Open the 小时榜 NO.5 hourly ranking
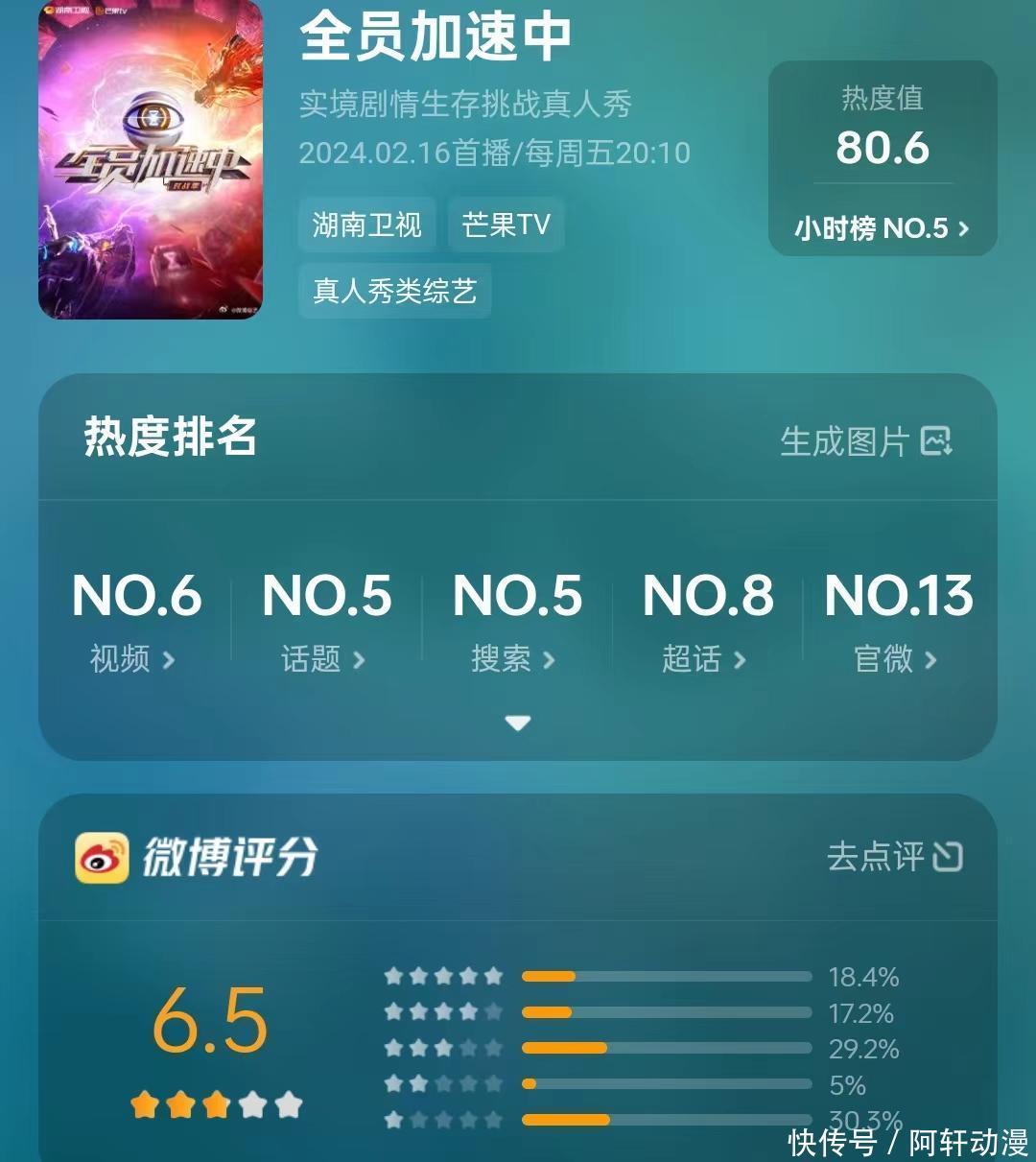 point(882,228)
